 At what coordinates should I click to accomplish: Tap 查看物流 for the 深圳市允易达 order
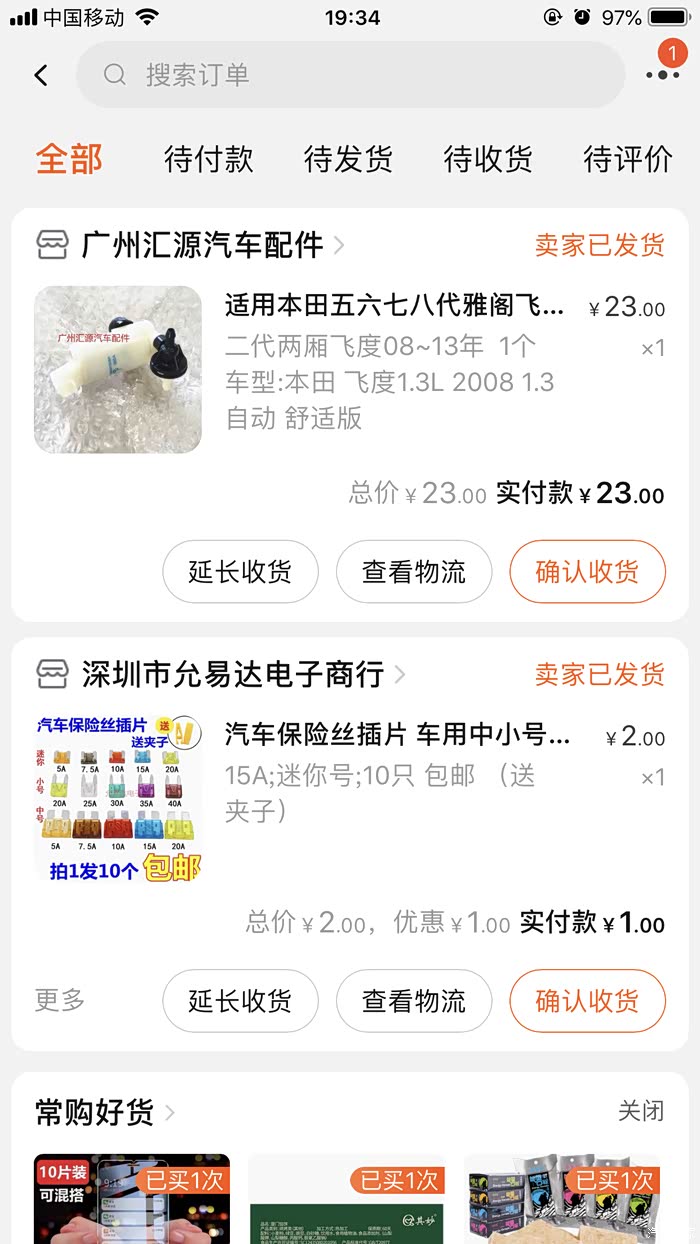tap(414, 1001)
